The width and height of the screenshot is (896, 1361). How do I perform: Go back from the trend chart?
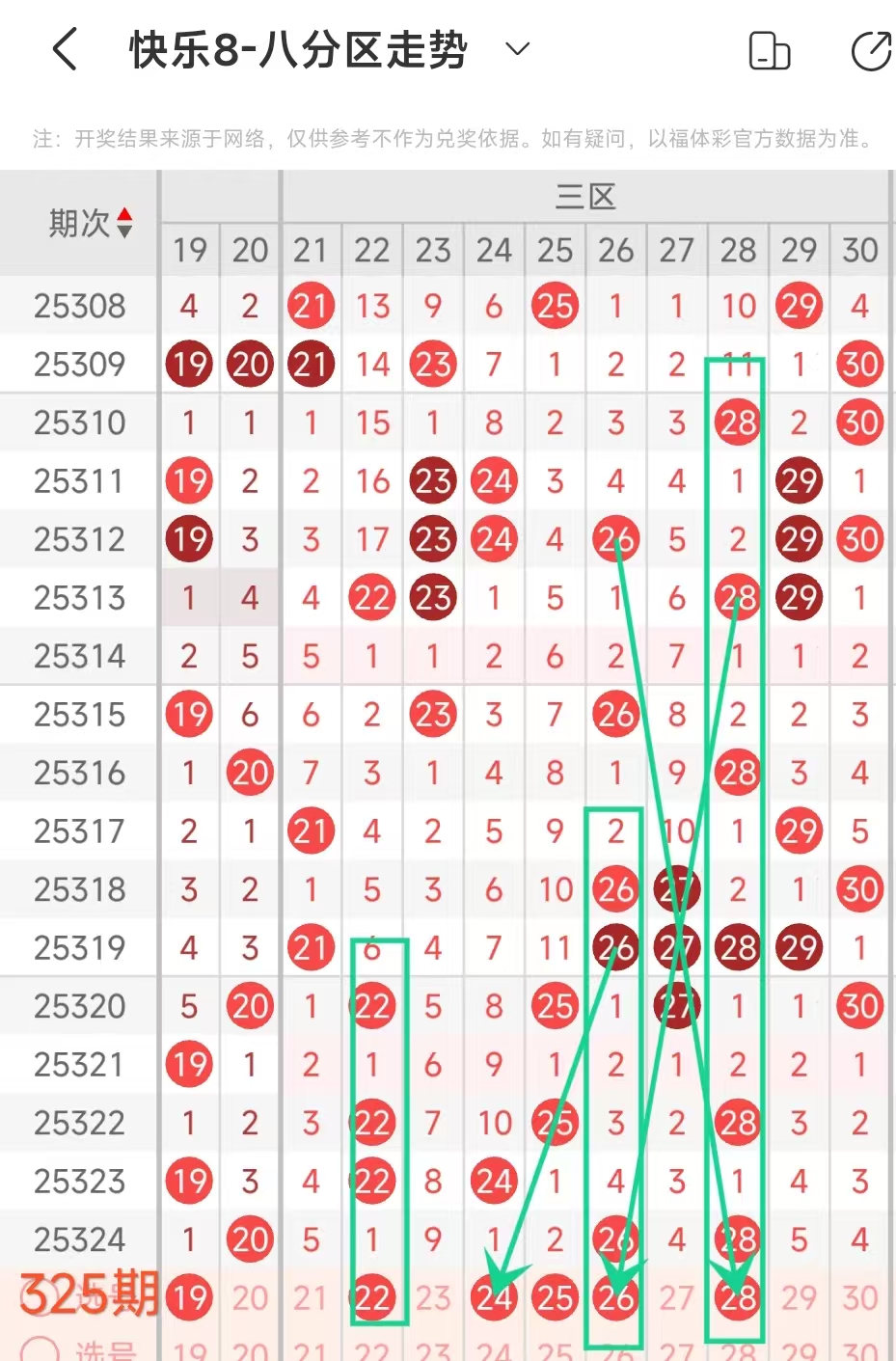pyautogui.click(x=64, y=49)
